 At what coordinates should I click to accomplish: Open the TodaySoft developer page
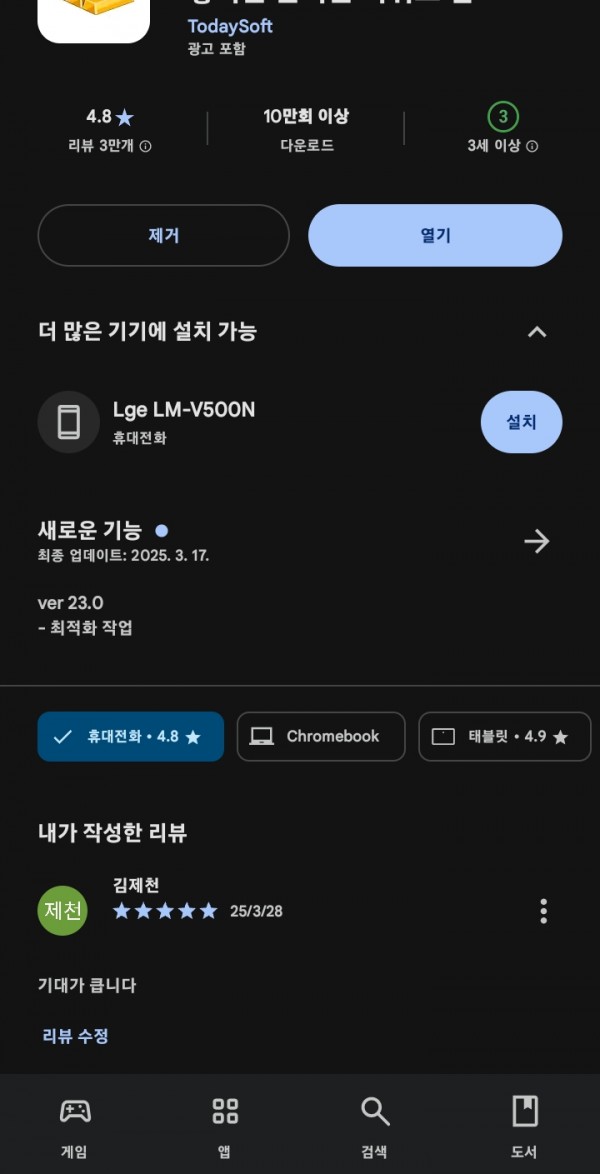click(229, 26)
